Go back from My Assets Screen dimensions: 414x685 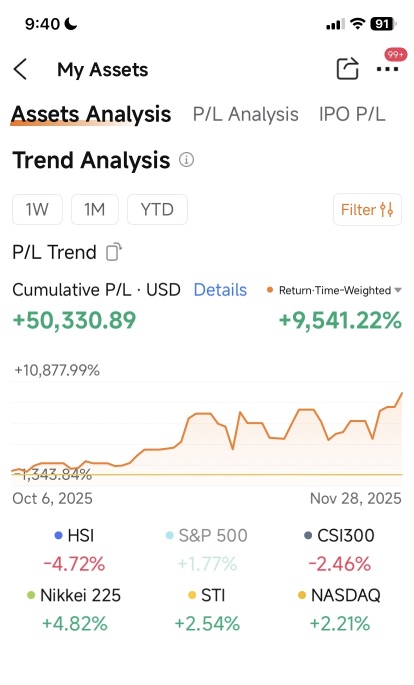pyautogui.click(x=21, y=69)
